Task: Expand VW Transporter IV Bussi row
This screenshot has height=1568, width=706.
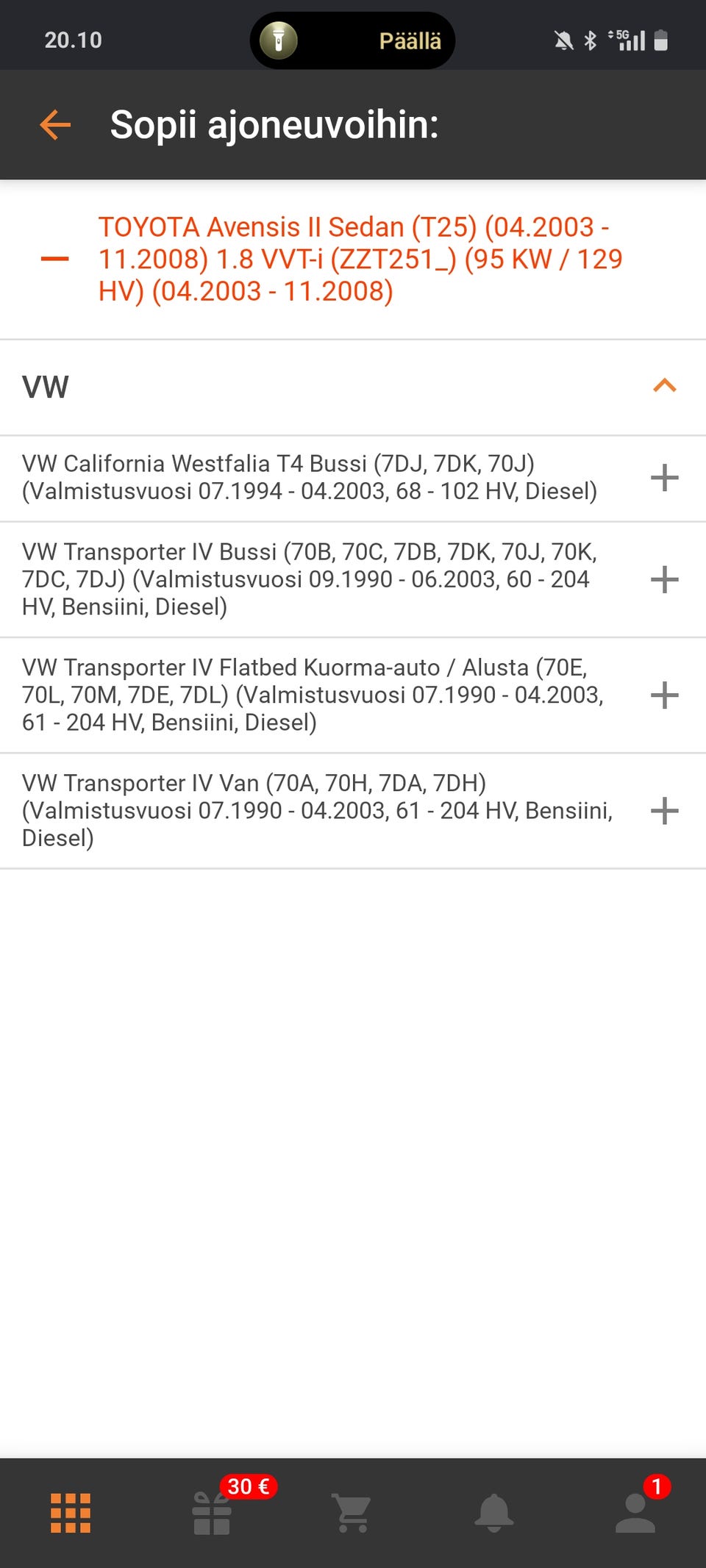Action: tap(664, 579)
